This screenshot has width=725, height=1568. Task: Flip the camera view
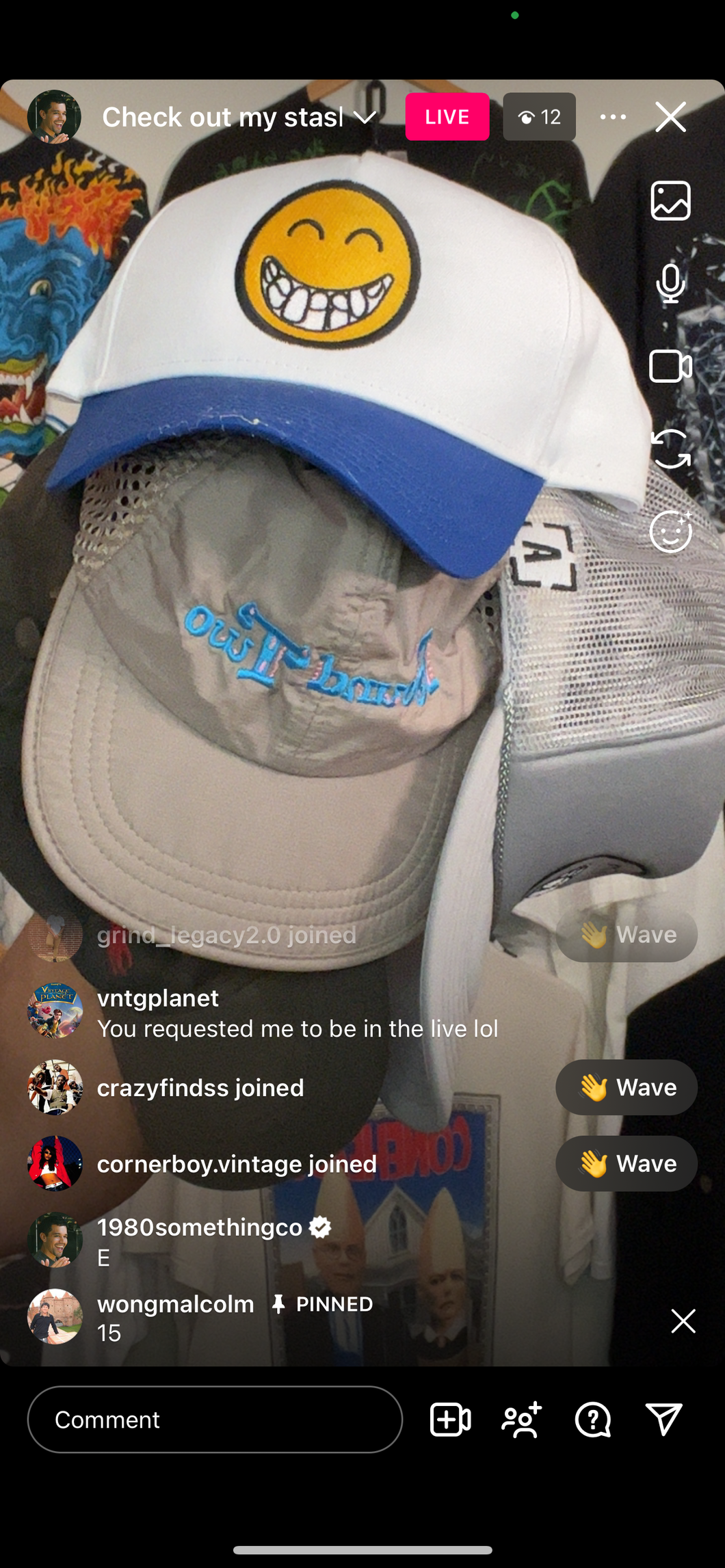coord(670,449)
